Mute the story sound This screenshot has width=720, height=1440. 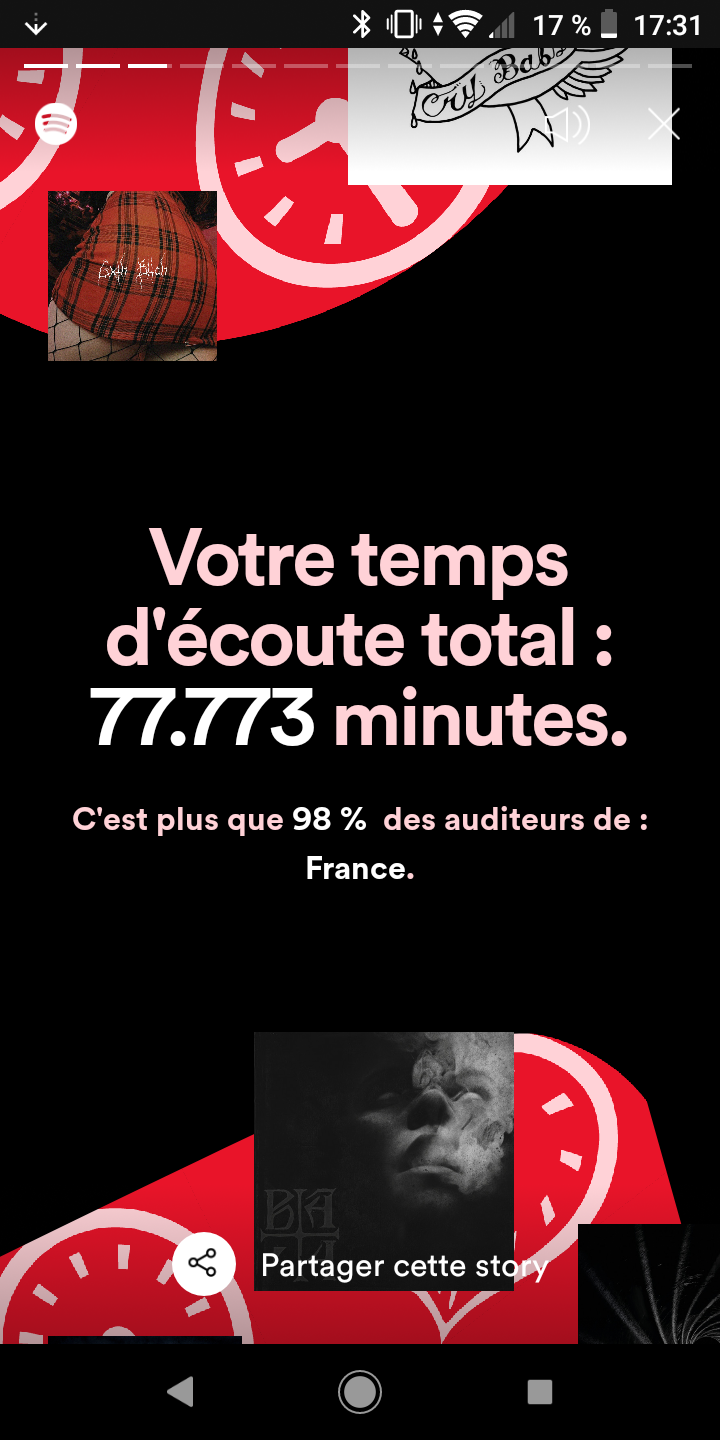567,125
